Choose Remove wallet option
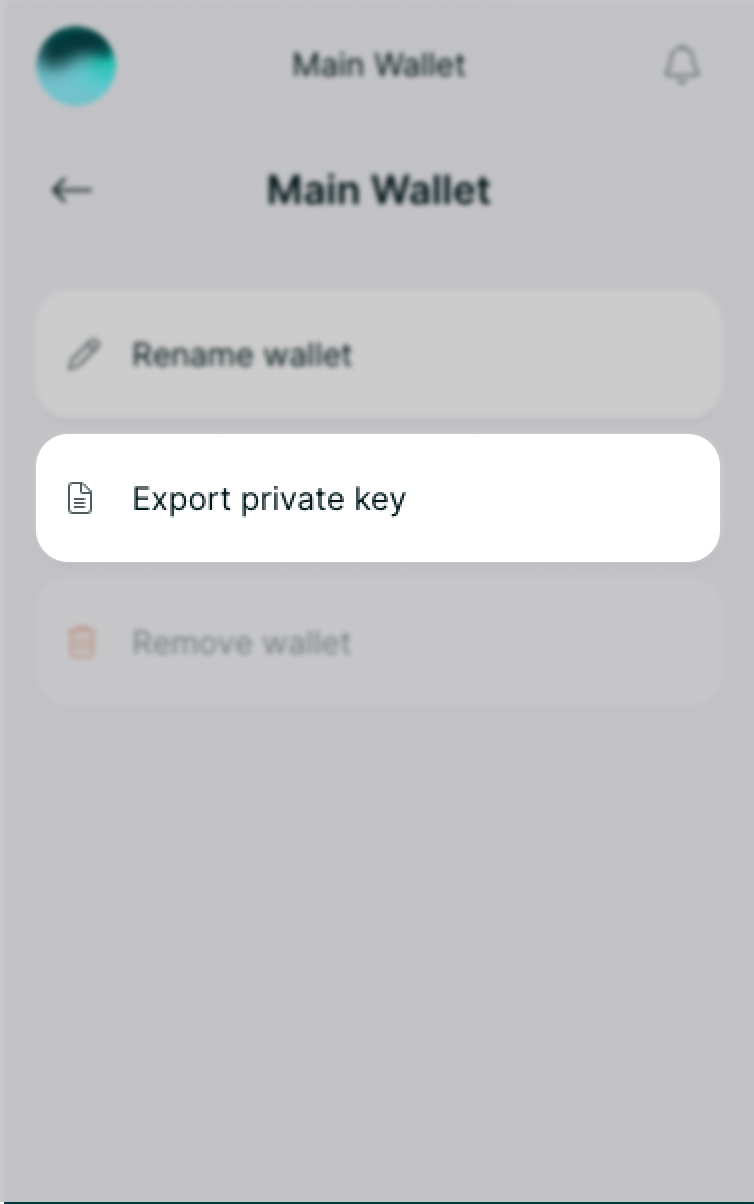Viewport: 754px width, 1204px height. [x=377, y=642]
